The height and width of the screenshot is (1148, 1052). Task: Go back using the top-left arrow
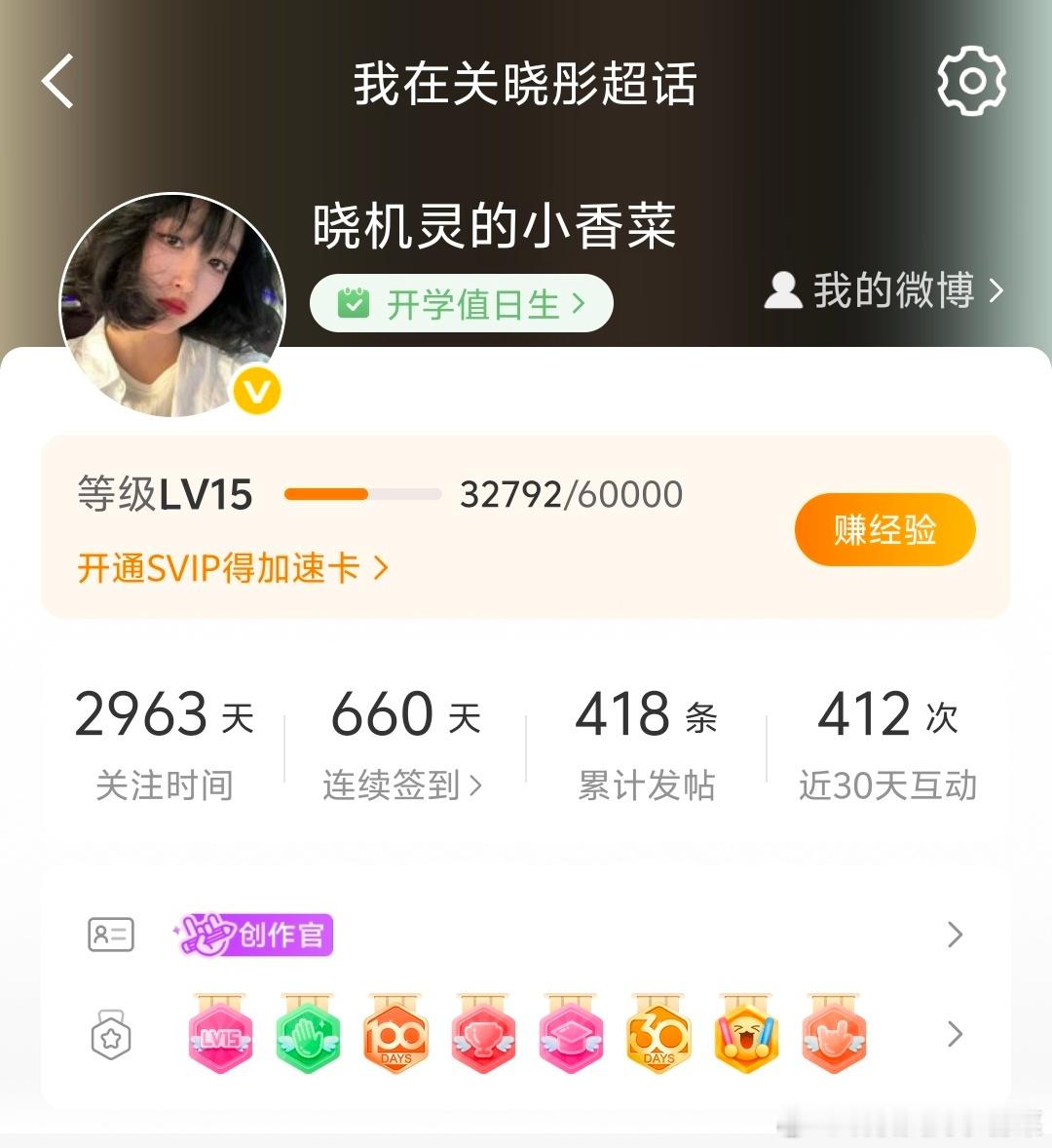57,81
